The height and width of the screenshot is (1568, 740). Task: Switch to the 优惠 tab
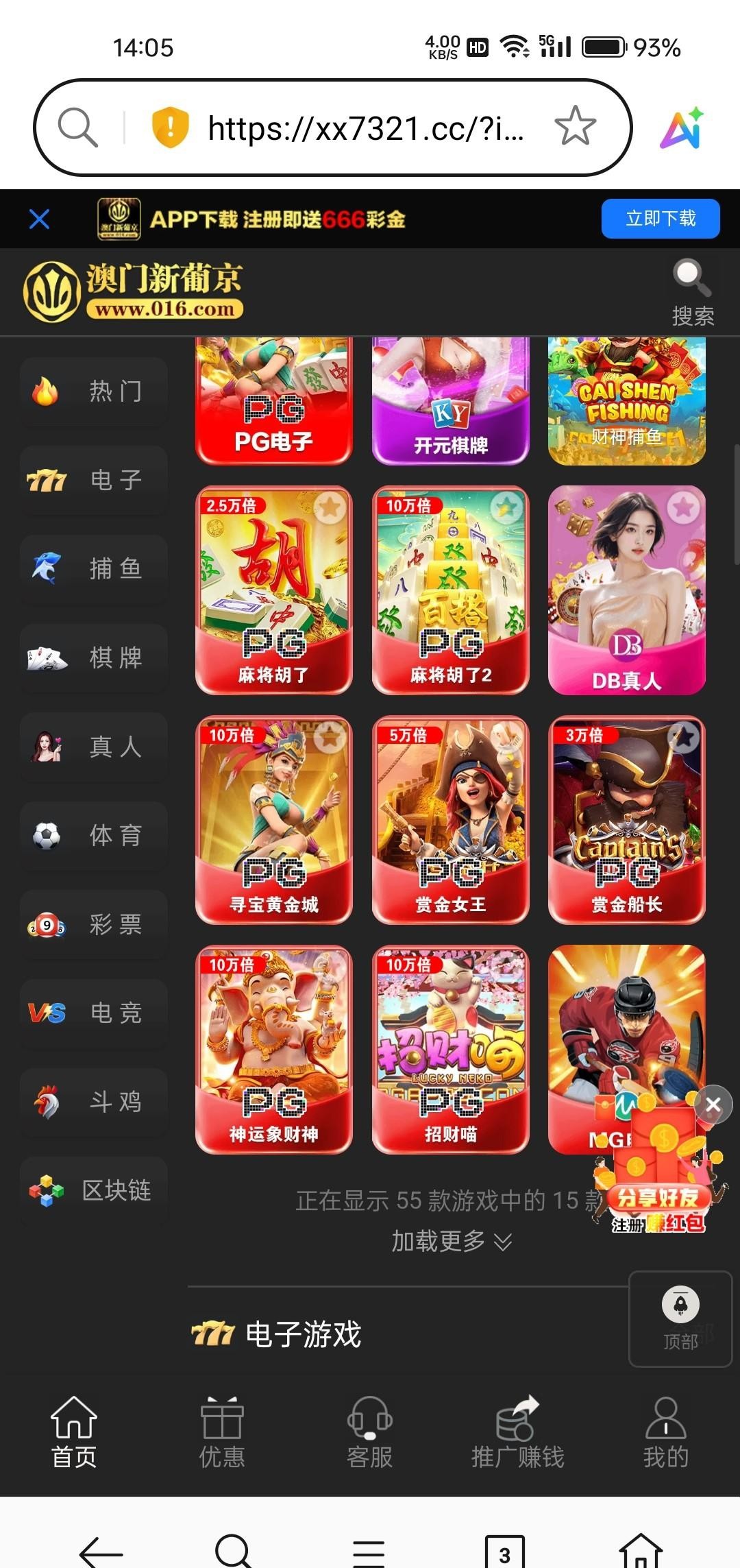point(221,1432)
